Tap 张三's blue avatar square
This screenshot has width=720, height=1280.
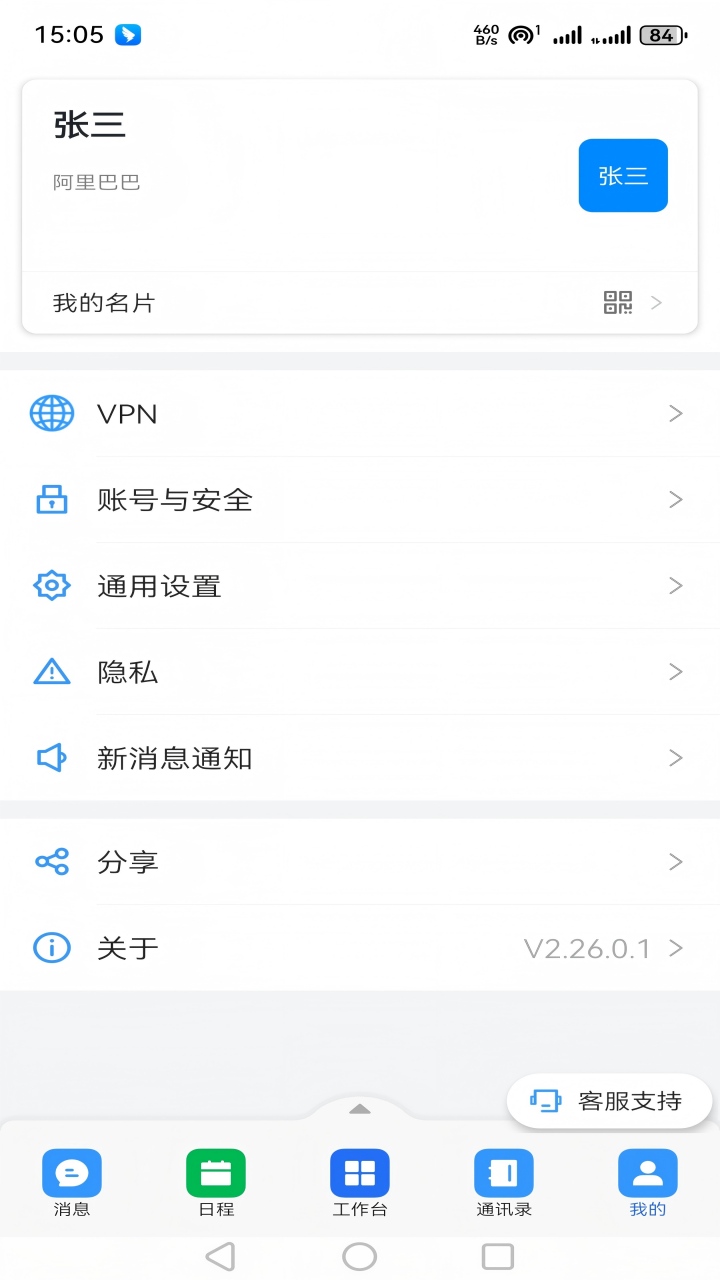click(623, 175)
